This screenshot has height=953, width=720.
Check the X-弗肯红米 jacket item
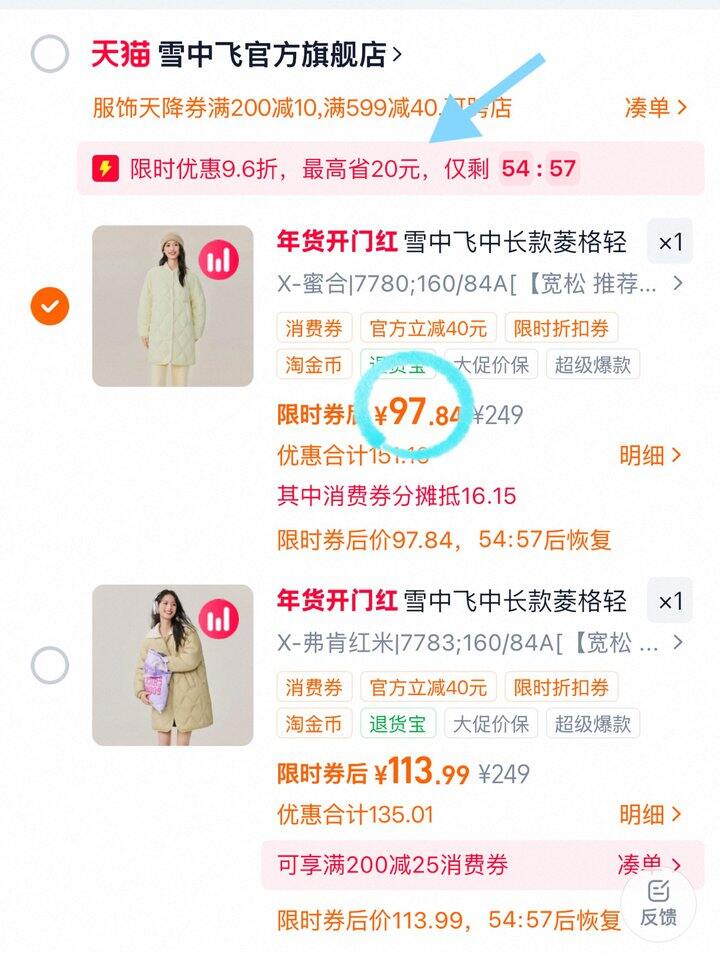[x=50, y=665]
